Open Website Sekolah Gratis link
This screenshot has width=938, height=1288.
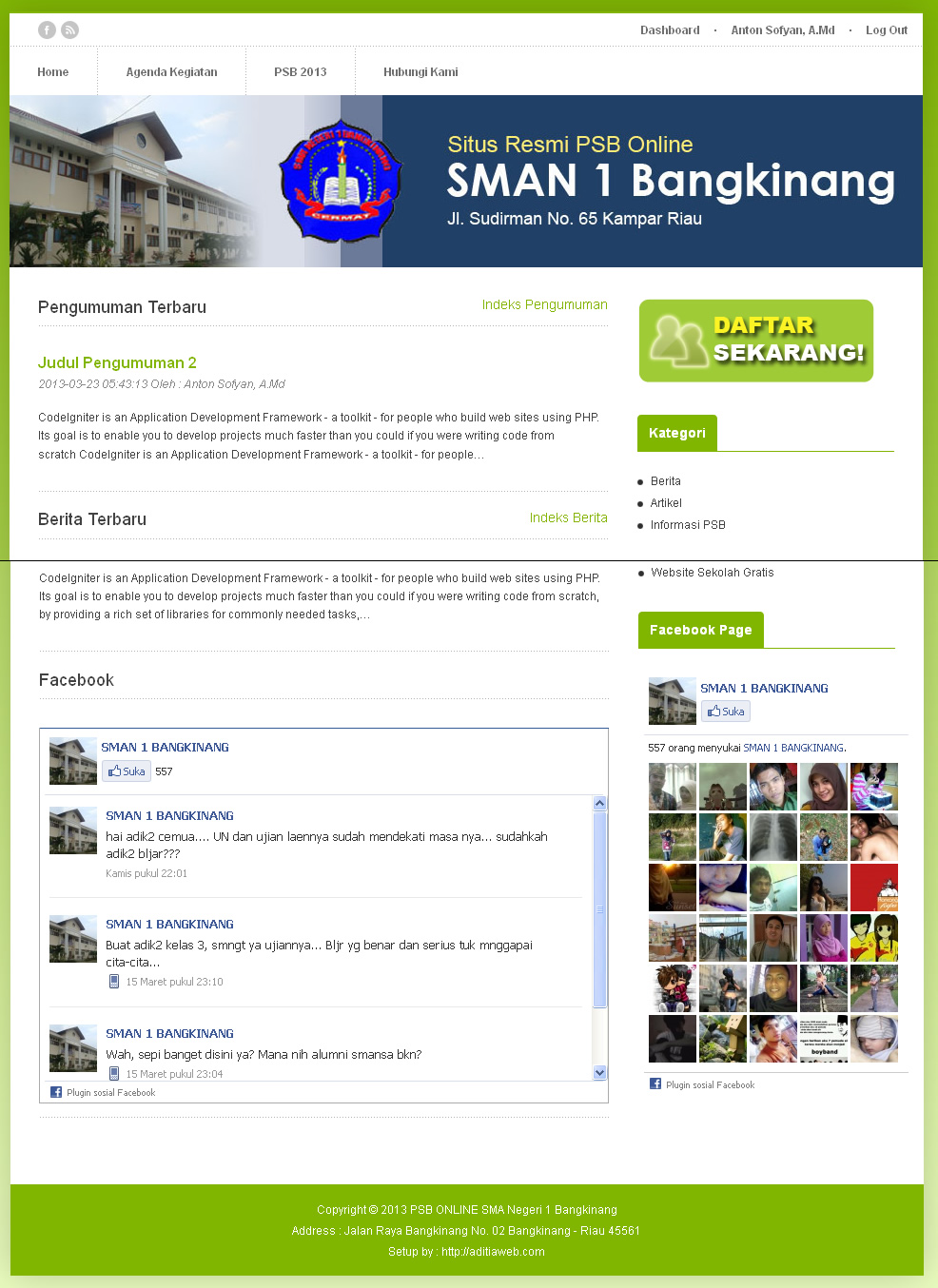[x=712, y=573]
